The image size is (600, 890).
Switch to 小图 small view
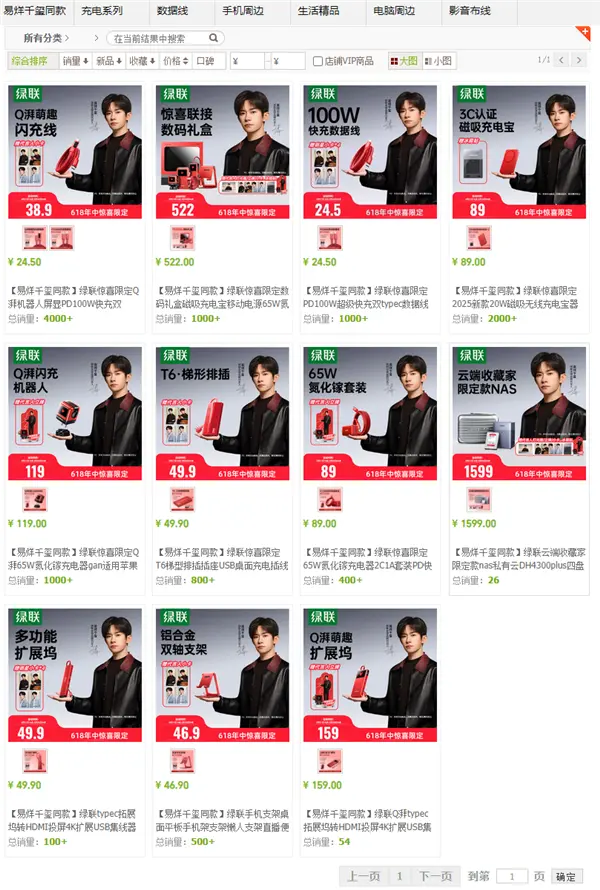pyautogui.click(x=439, y=61)
